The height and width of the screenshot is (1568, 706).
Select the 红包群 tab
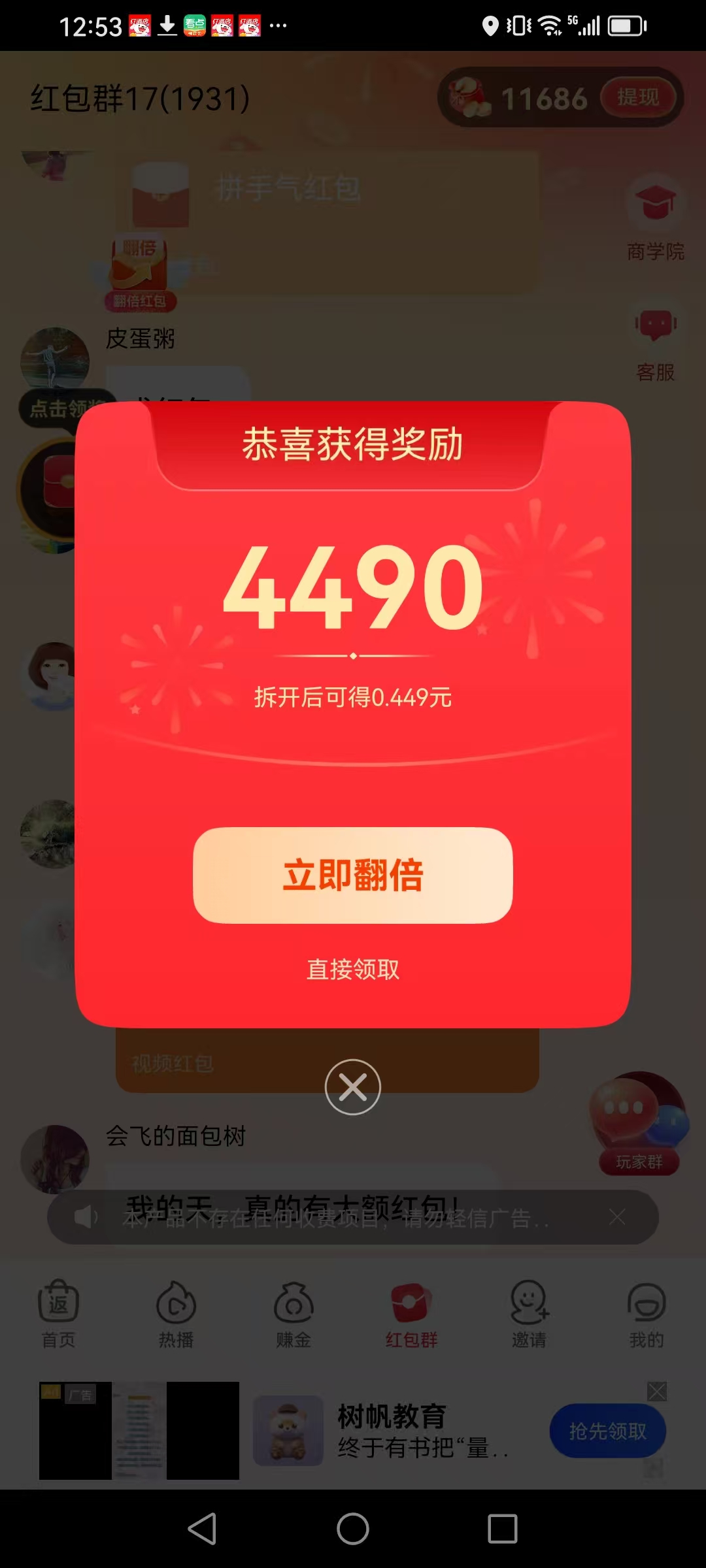(411, 1315)
